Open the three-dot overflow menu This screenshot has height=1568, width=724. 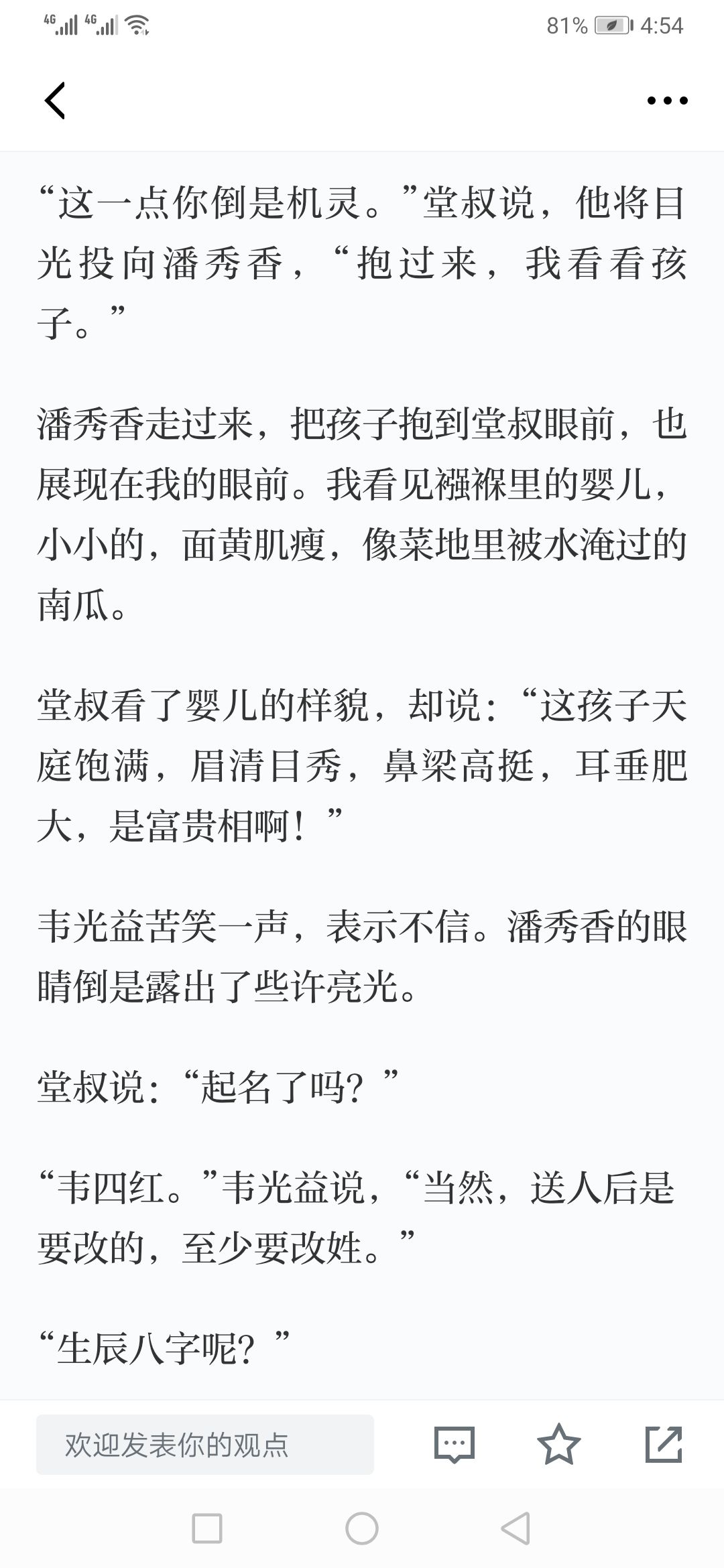(667, 101)
